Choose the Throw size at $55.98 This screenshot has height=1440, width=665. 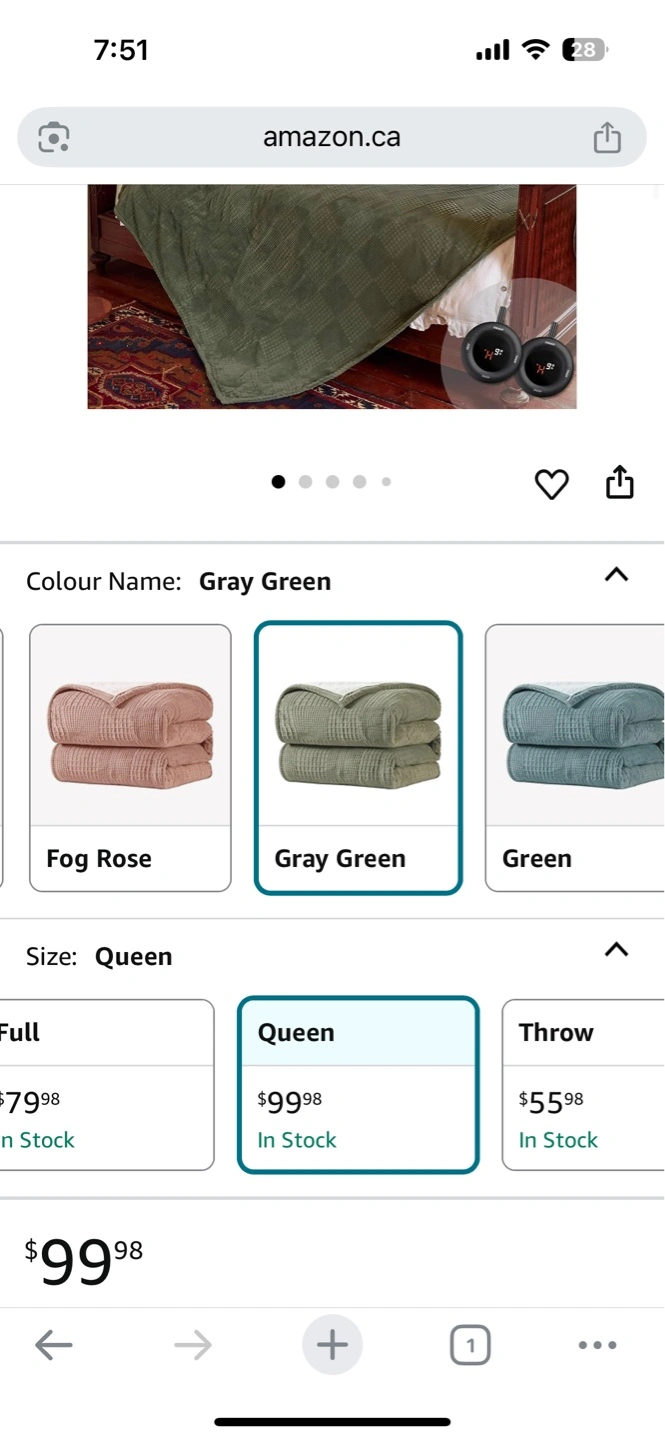582,1084
